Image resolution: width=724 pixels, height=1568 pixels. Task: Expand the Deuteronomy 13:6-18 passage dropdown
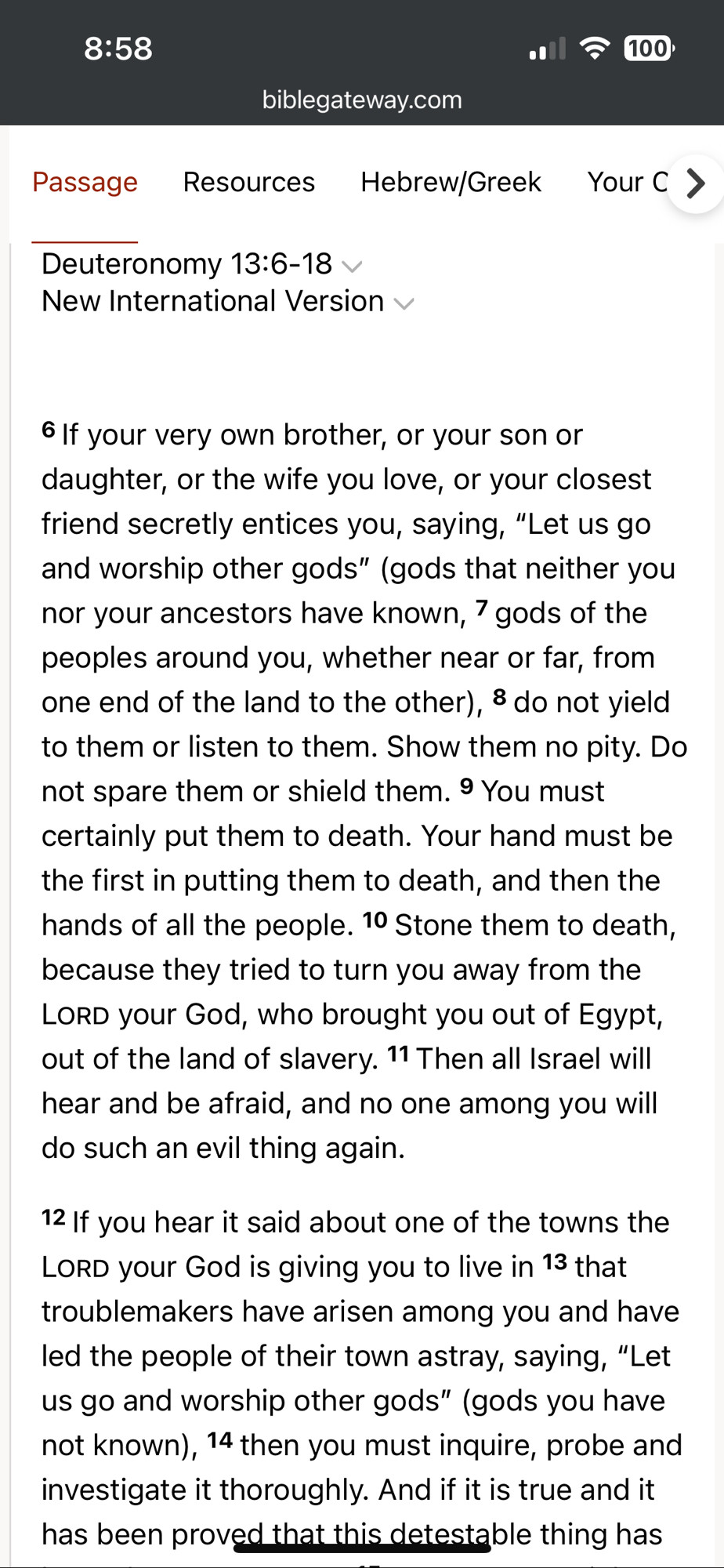point(201,264)
